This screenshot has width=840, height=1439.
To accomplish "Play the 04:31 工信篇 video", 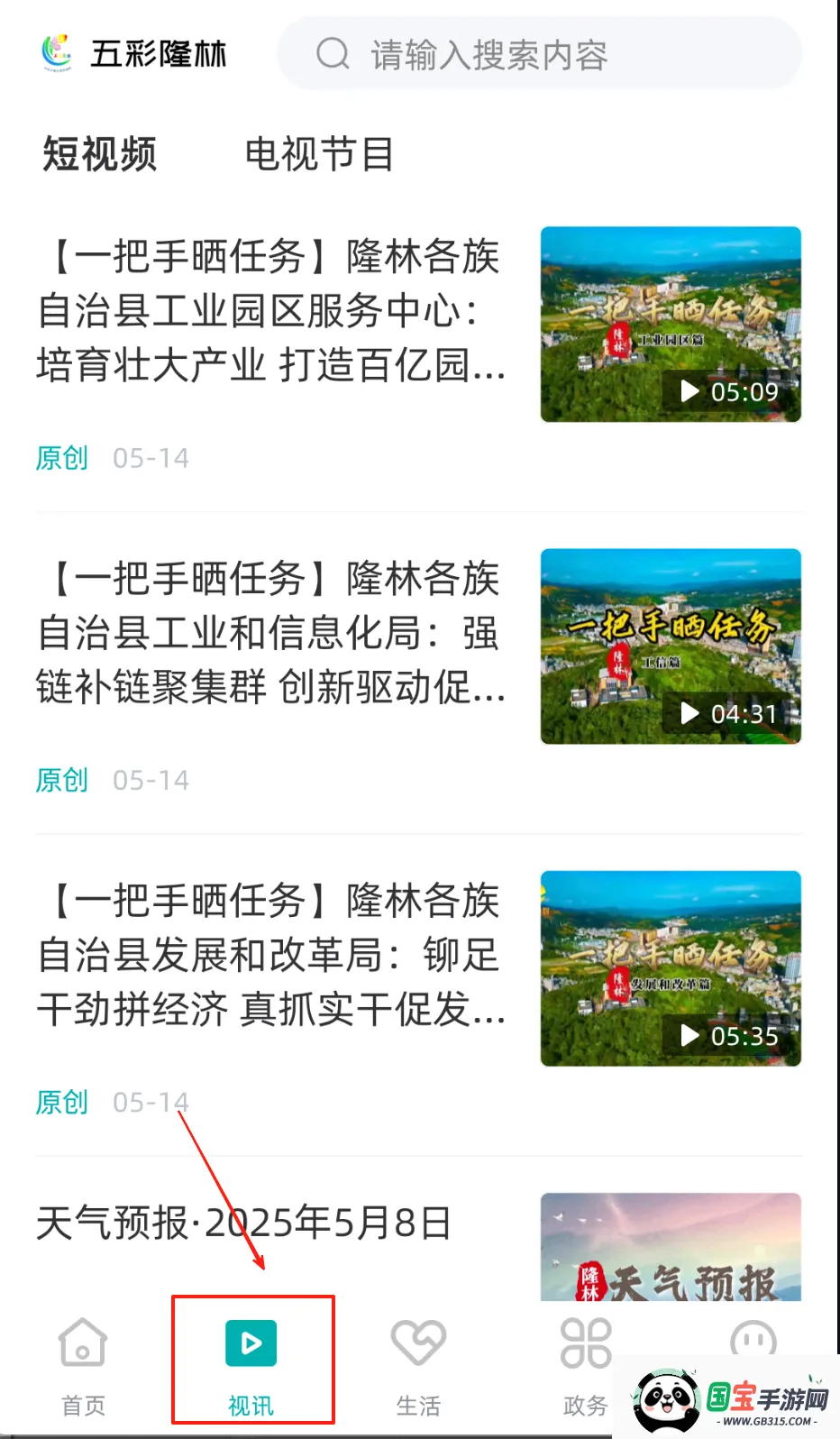I will 670,646.
